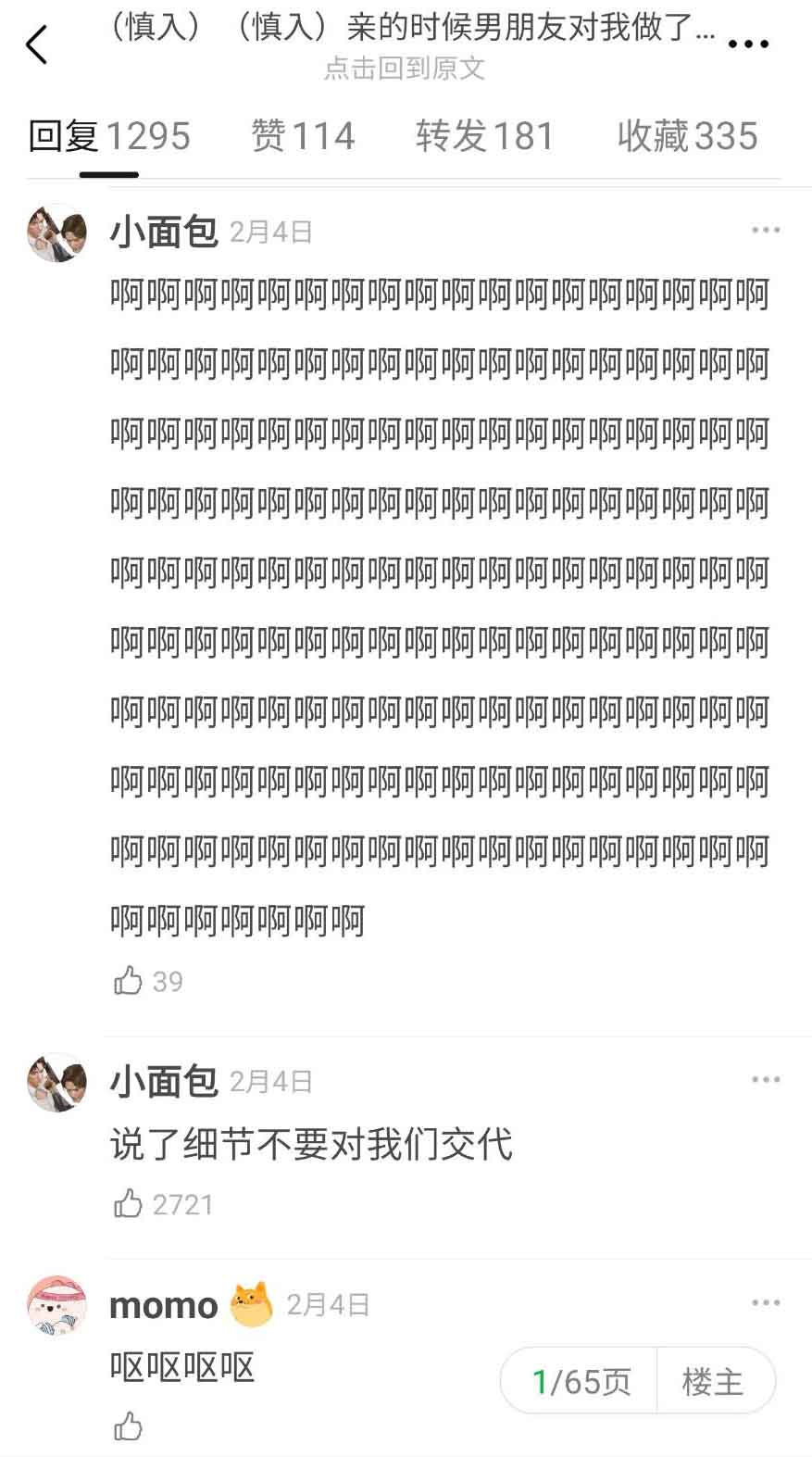Switch to the 赞 114 tab
Image resolution: width=812 pixels, height=1457 pixels.
click(303, 137)
